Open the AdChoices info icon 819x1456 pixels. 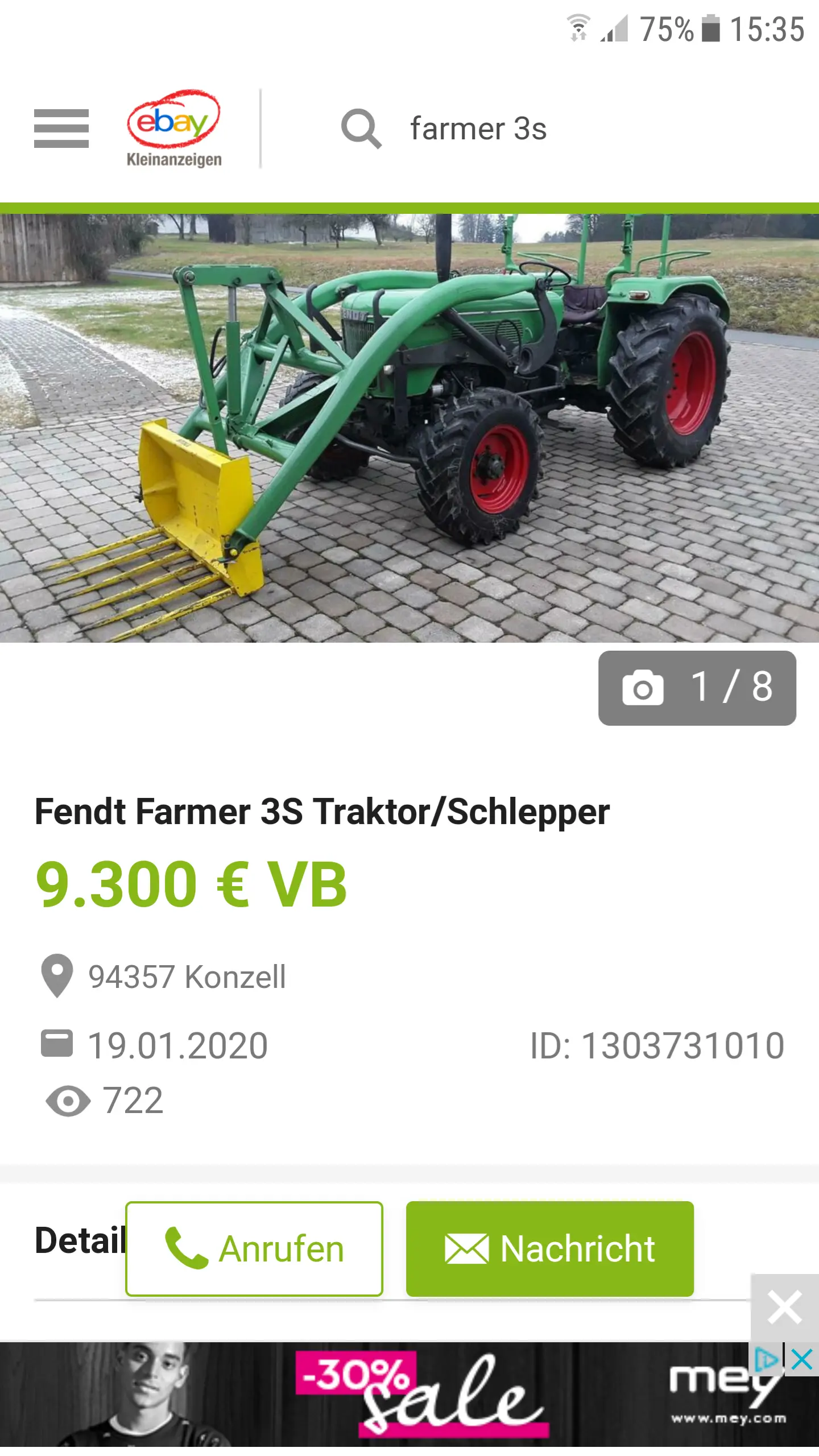(x=767, y=1360)
